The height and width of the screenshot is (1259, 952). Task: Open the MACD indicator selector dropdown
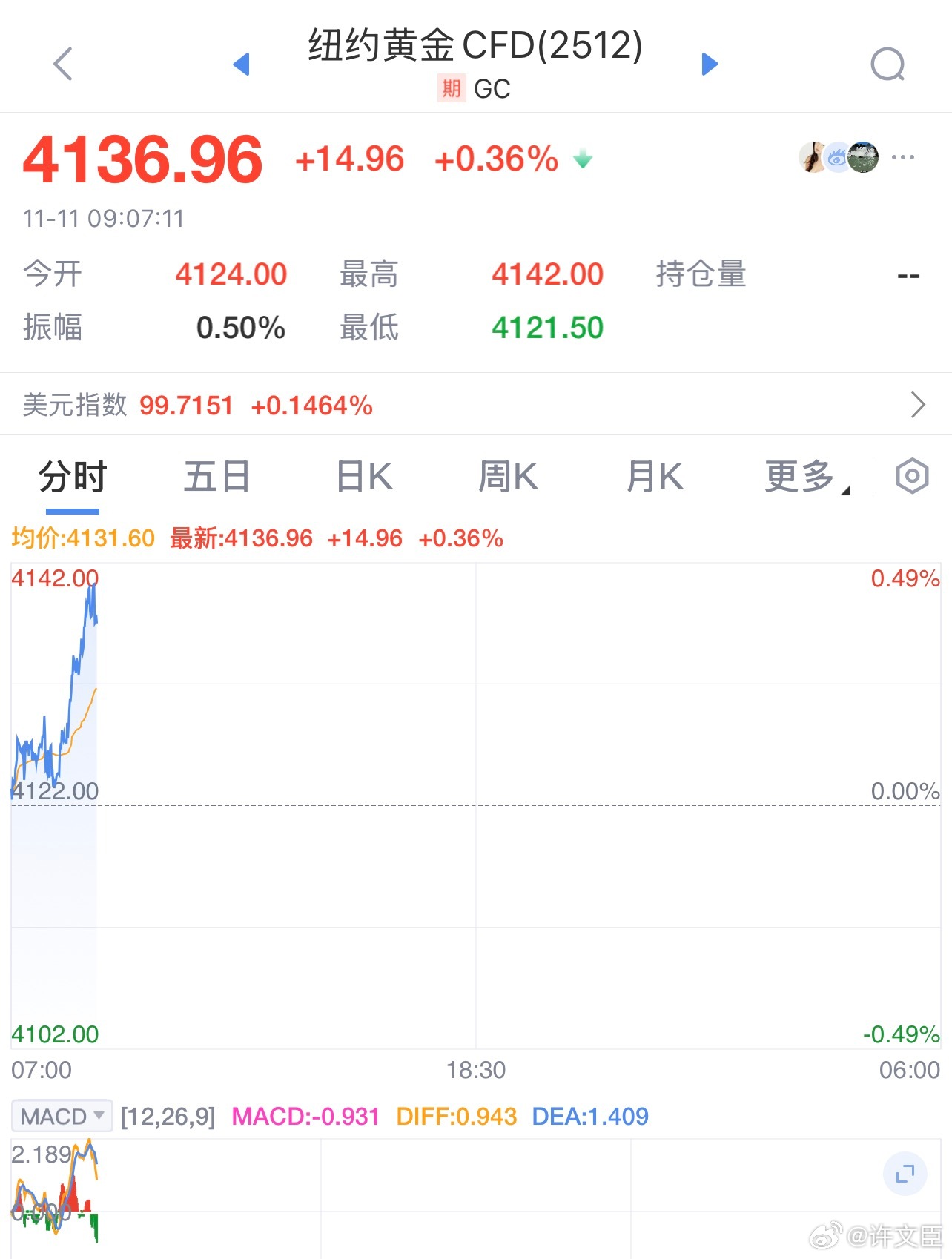coord(61,1116)
